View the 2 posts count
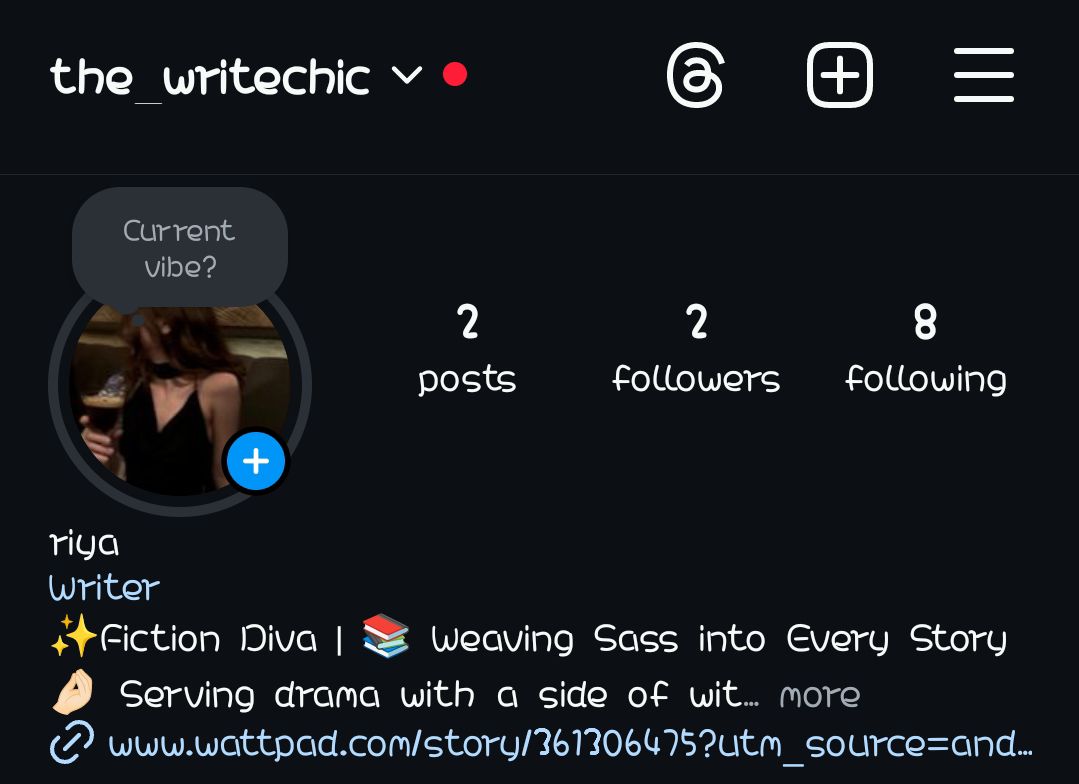The image size is (1079, 784). pos(467,350)
